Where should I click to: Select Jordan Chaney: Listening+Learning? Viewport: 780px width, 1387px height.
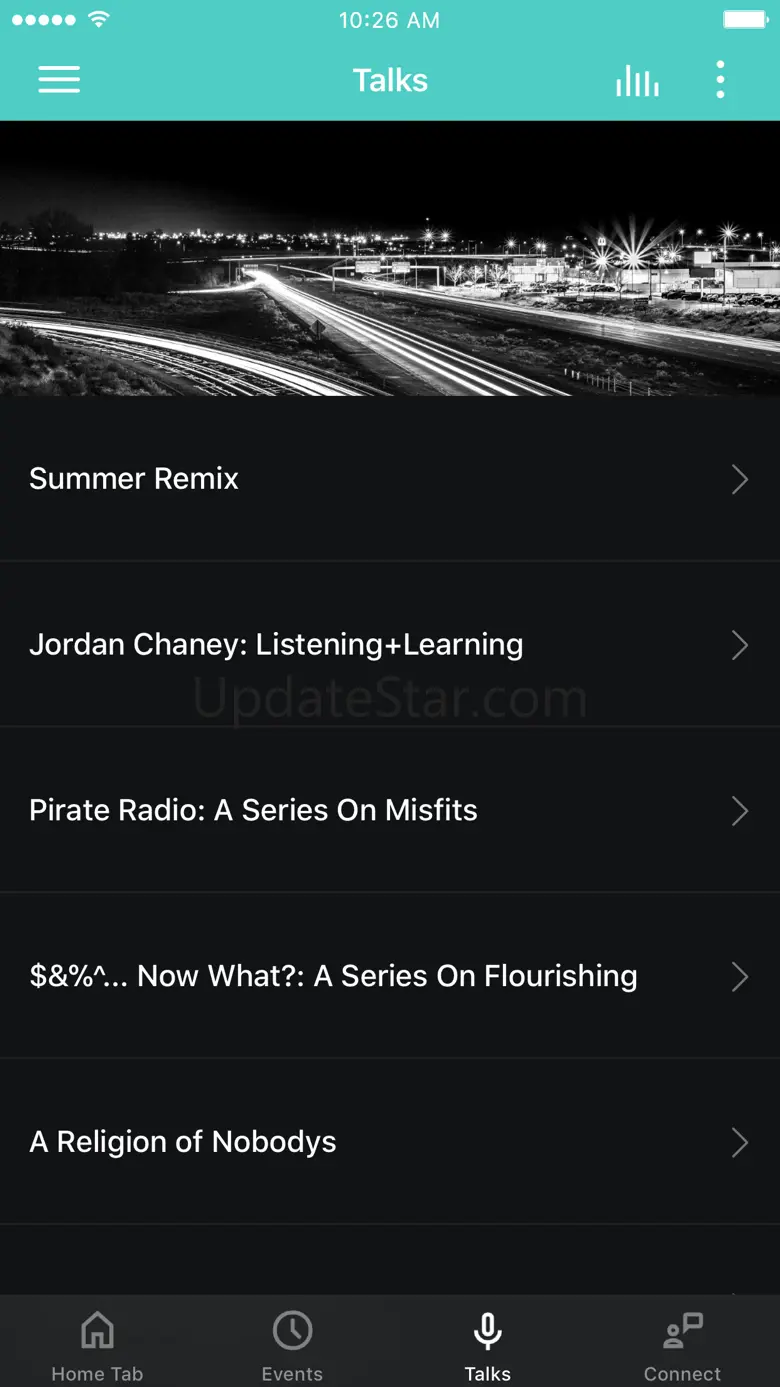pyautogui.click(x=389, y=645)
